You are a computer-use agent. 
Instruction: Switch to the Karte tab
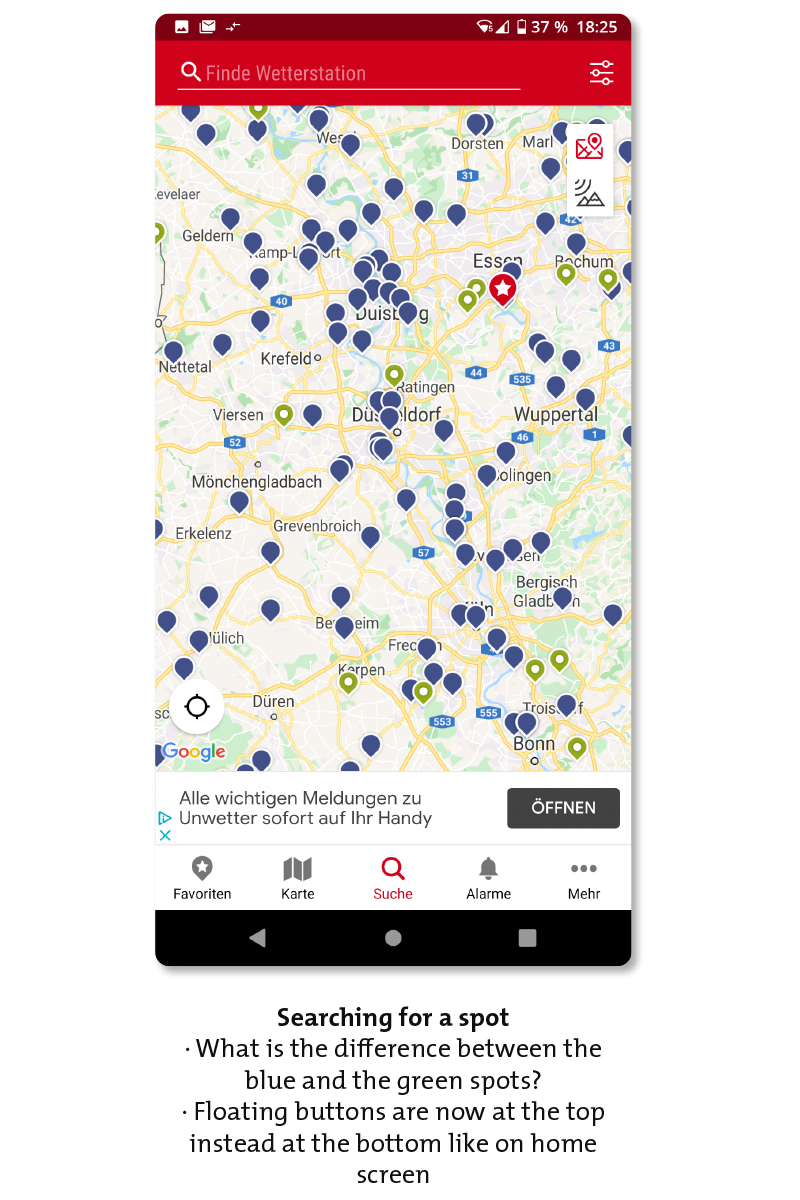[x=298, y=878]
